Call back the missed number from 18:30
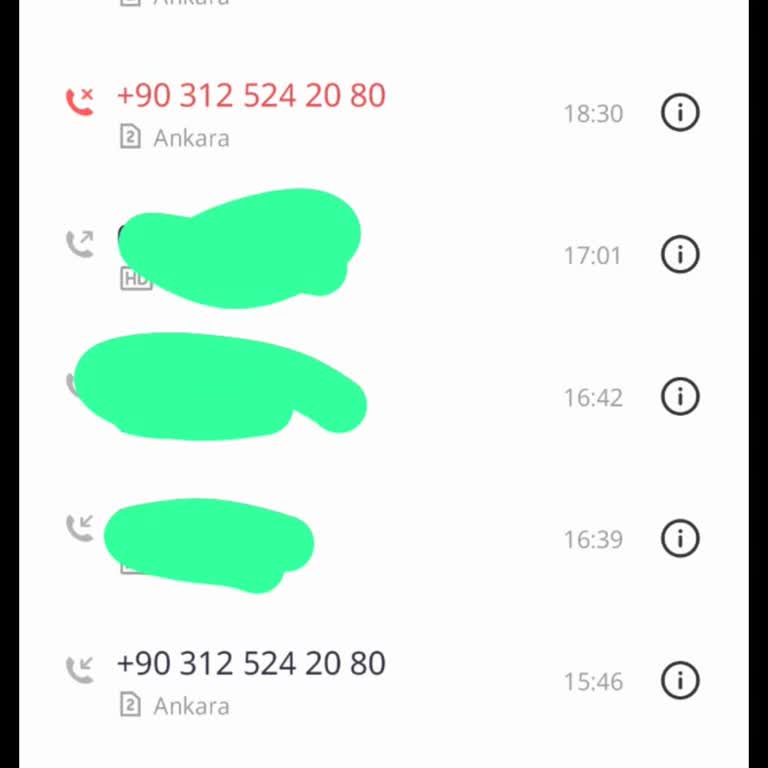Viewport: 768px width, 768px height. point(250,97)
